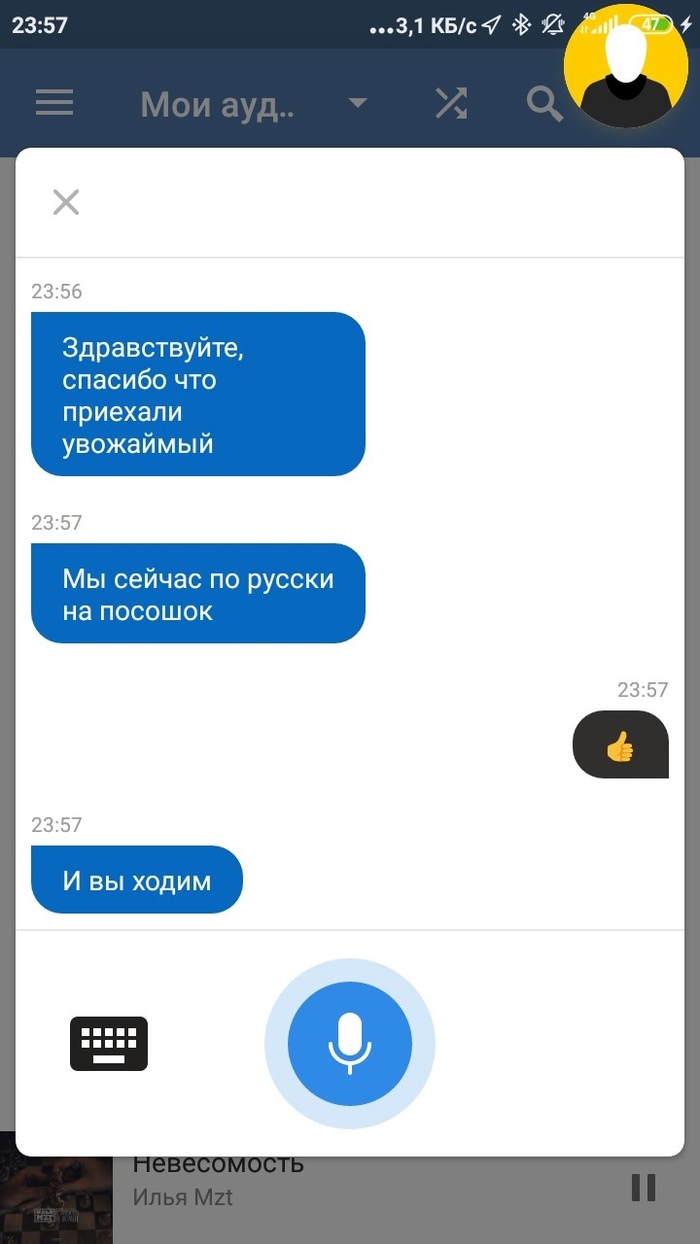The width and height of the screenshot is (700, 1244).
Task: Open audio search
Action: (x=544, y=103)
